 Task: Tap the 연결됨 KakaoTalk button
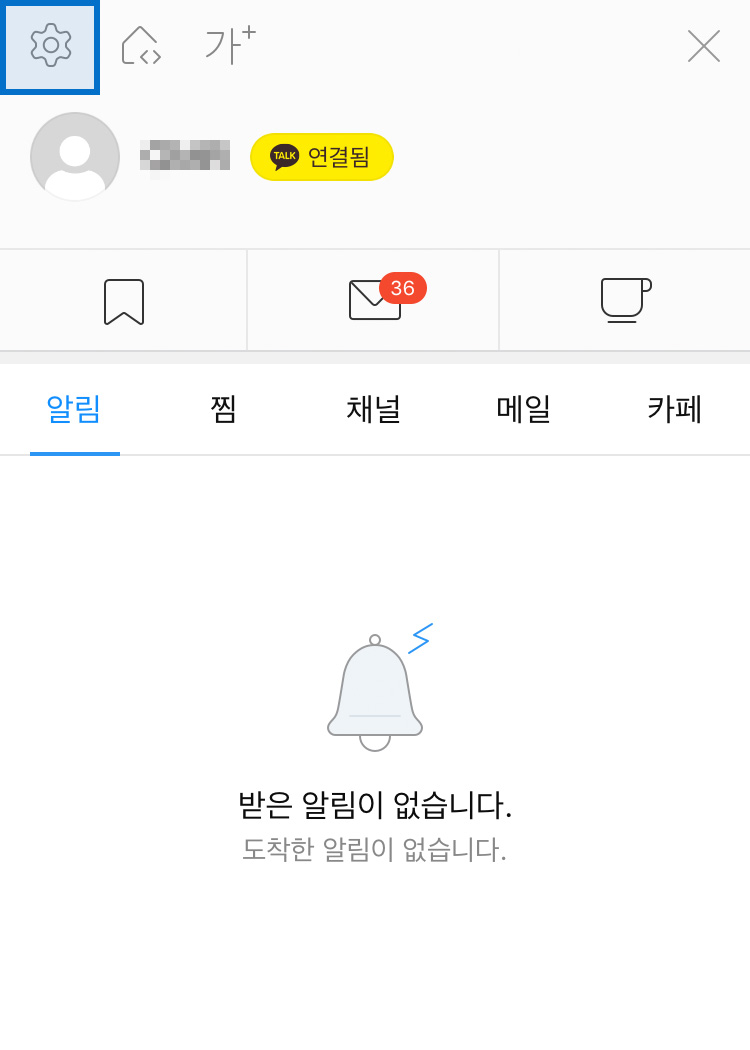321,157
